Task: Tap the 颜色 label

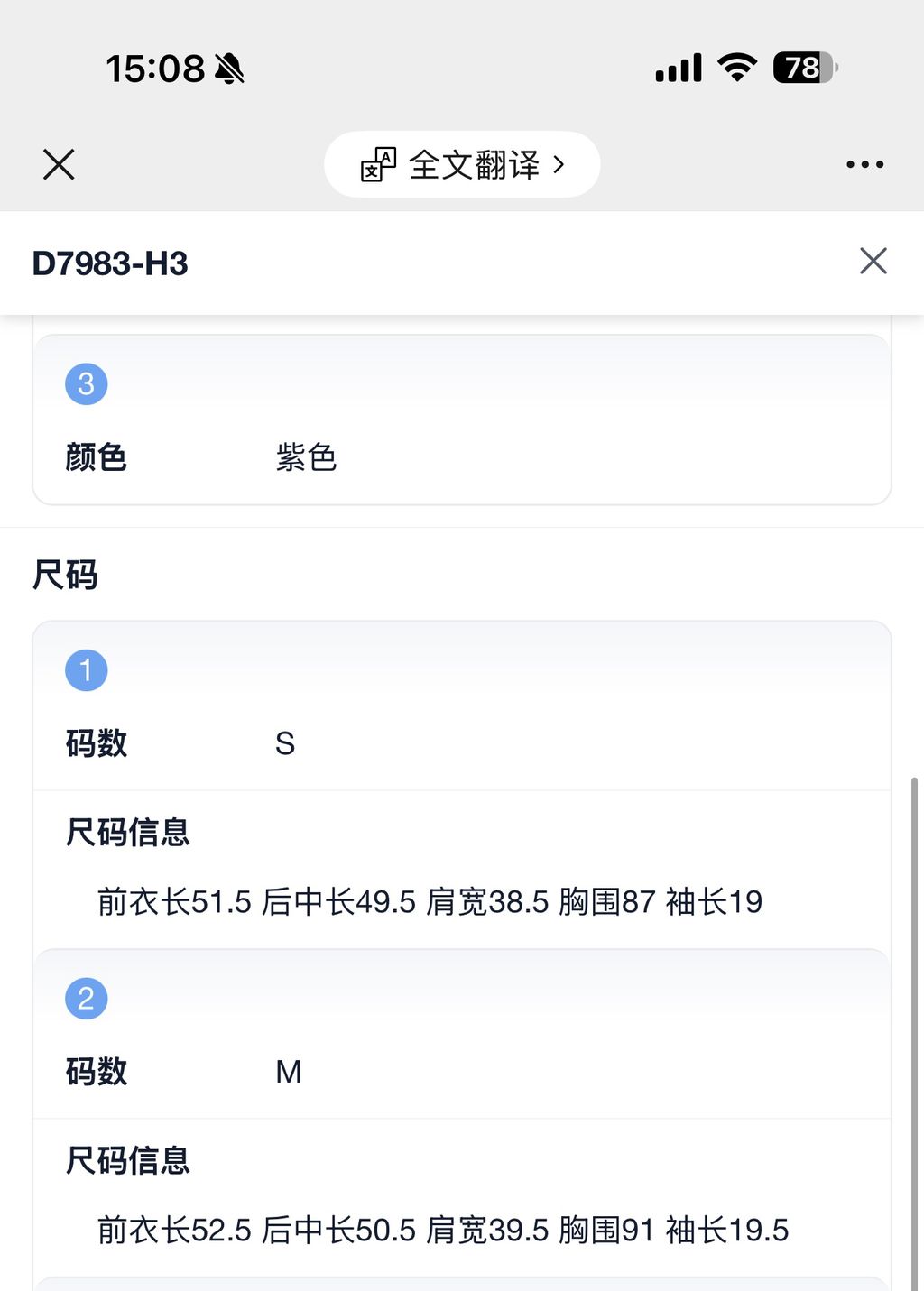Action: pyautogui.click(x=97, y=457)
